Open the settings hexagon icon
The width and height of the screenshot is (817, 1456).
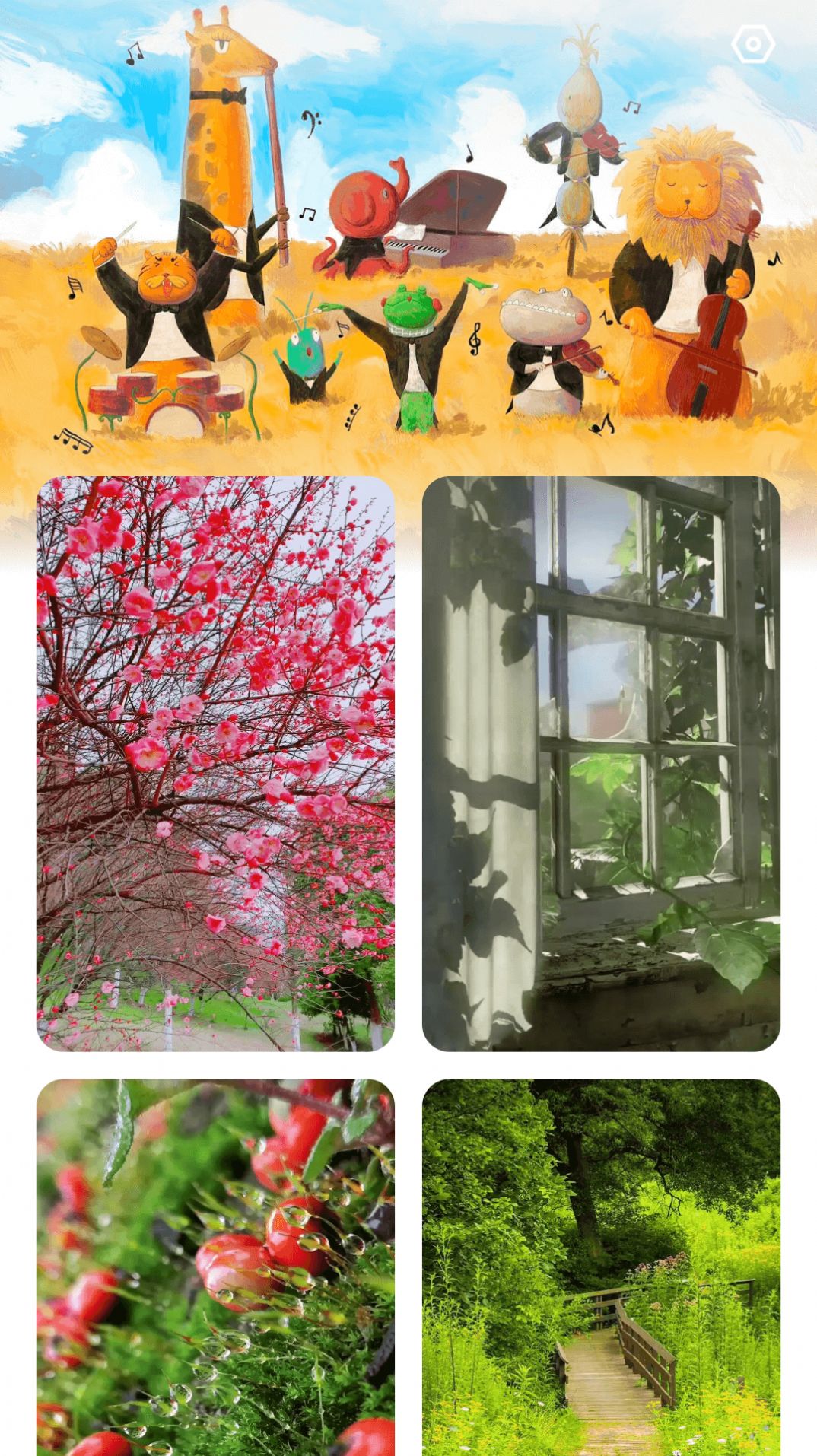(x=753, y=45)
